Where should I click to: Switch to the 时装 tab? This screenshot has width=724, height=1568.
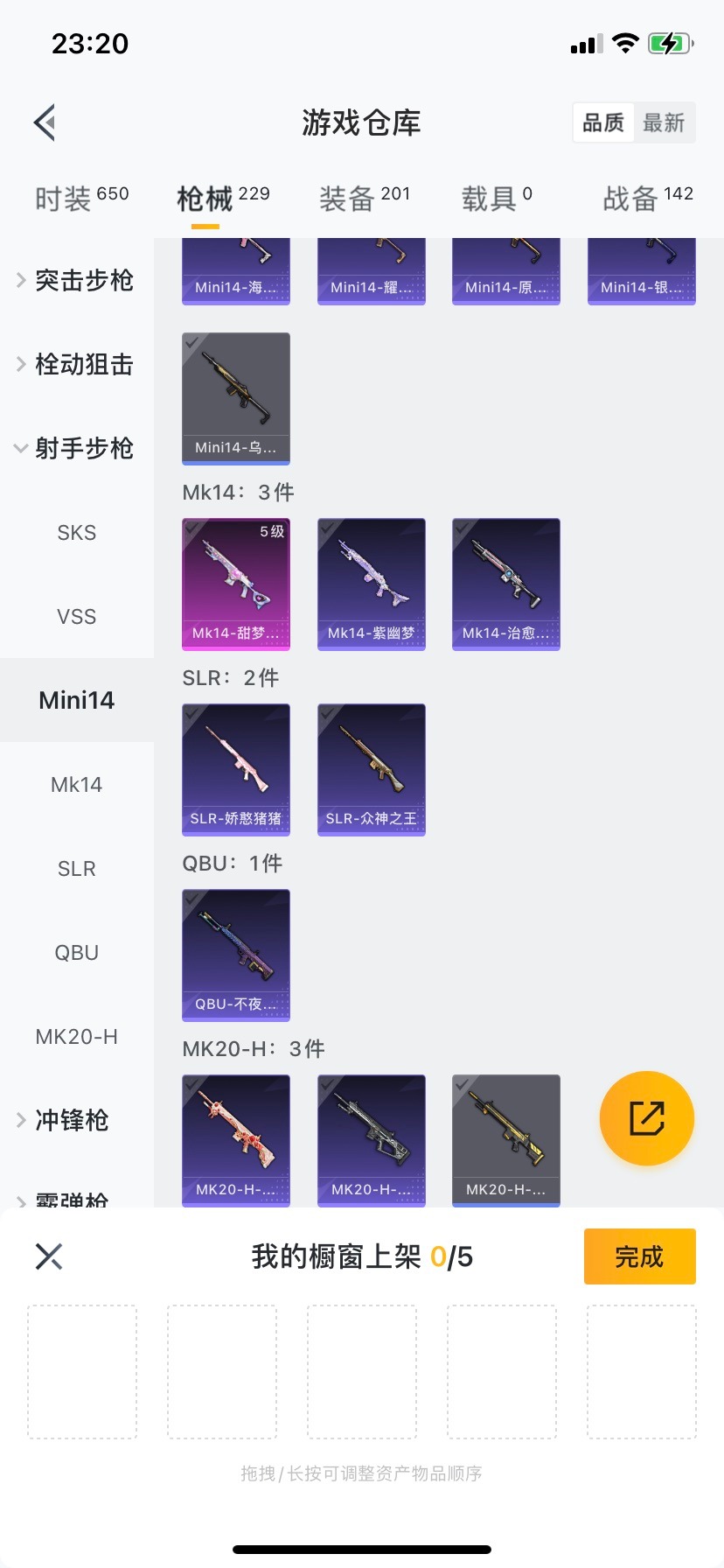81,198
